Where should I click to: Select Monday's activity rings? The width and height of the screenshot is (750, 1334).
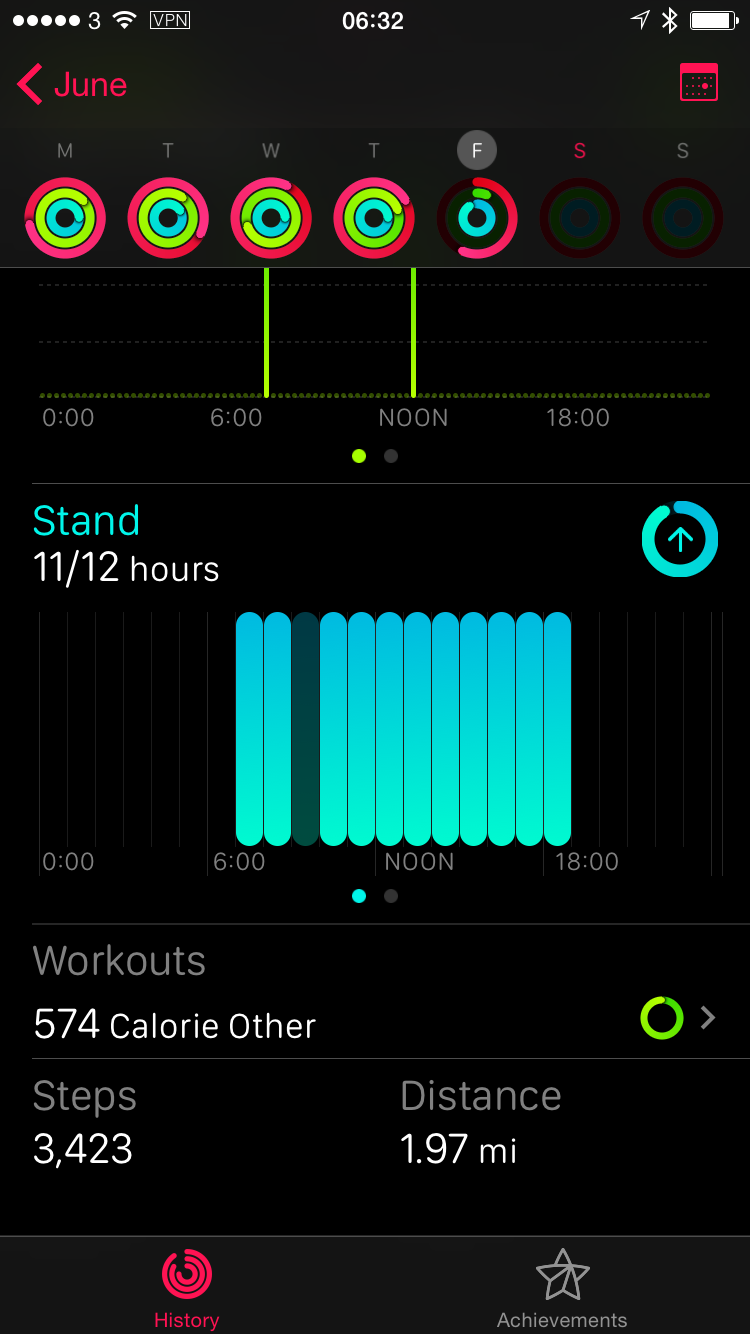pyautogui.click(x=65, y=218)
